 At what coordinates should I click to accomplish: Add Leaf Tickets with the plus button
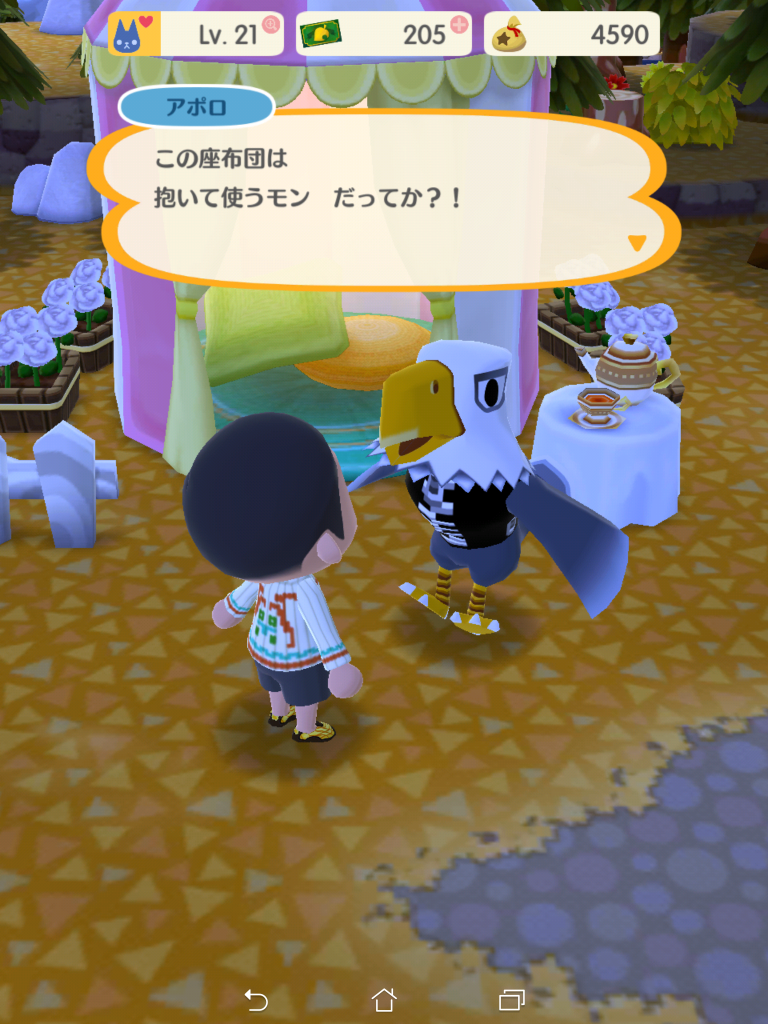click(x=460, y=24)
